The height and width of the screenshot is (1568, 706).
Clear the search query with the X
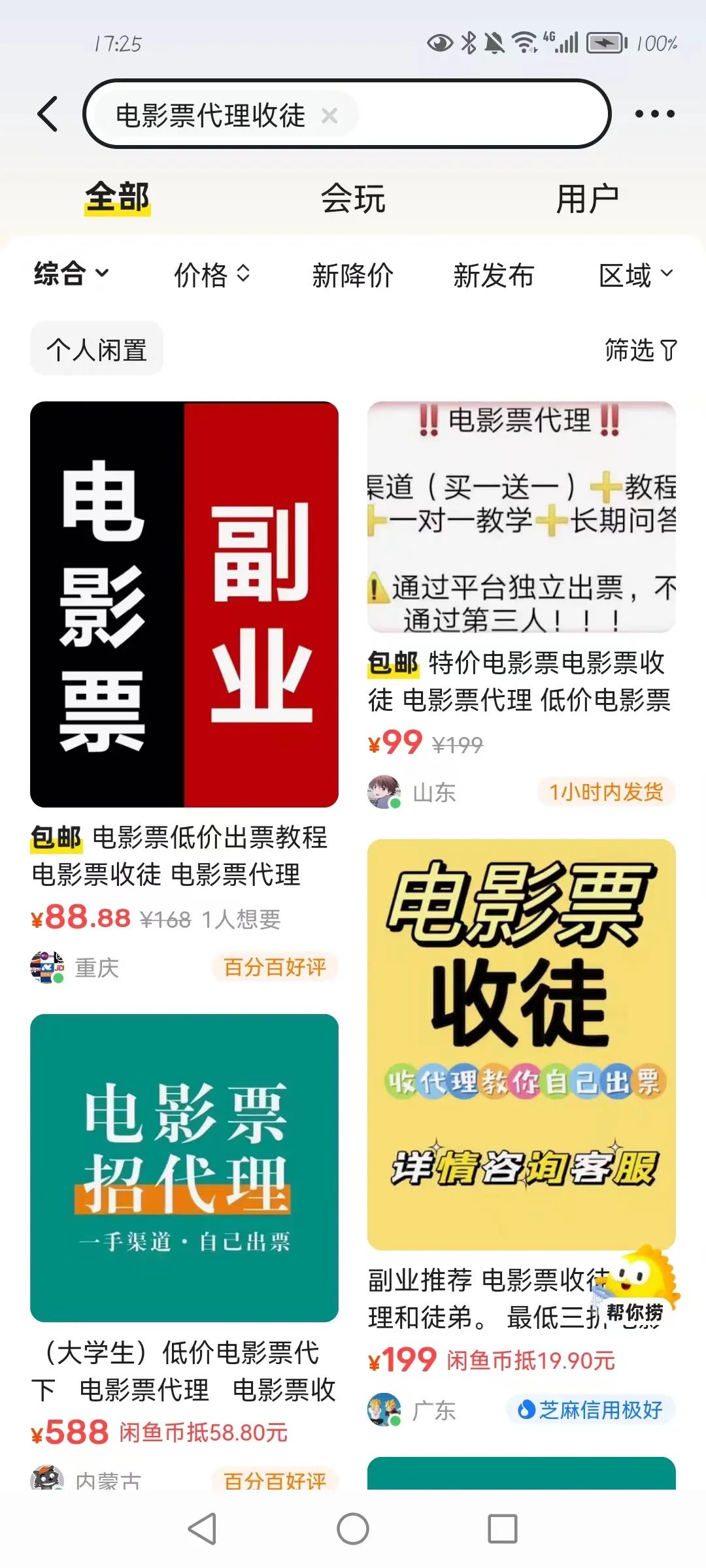tap(329, 116)
